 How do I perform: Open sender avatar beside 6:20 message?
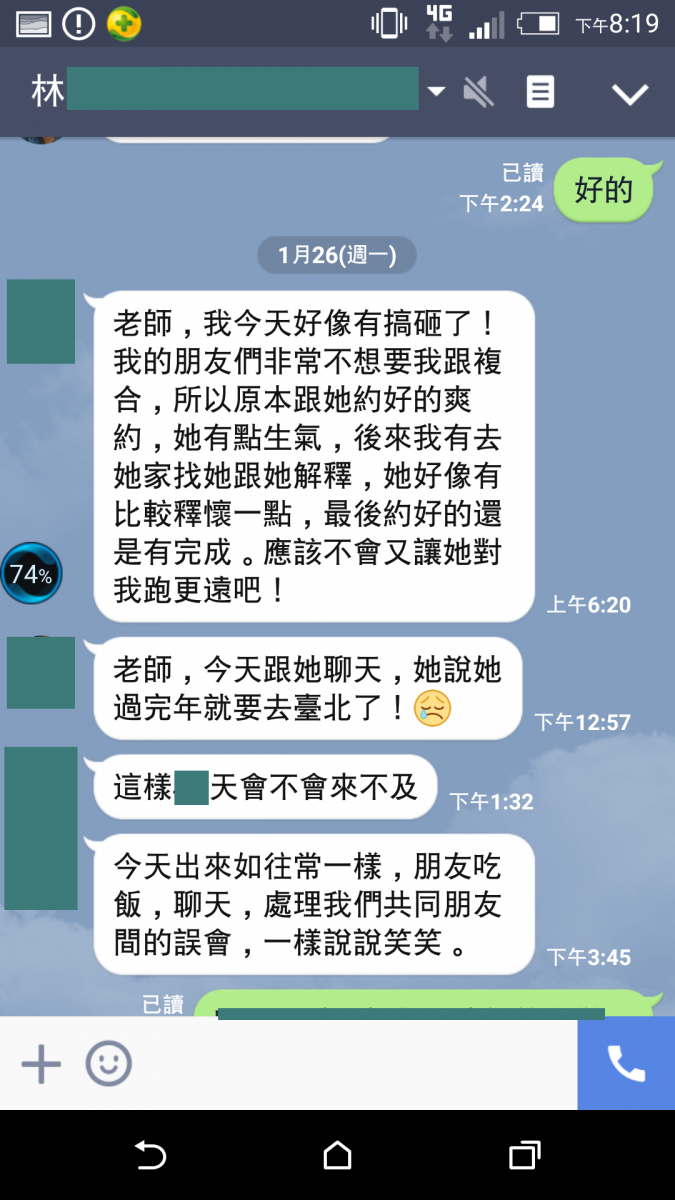(41, 321)
